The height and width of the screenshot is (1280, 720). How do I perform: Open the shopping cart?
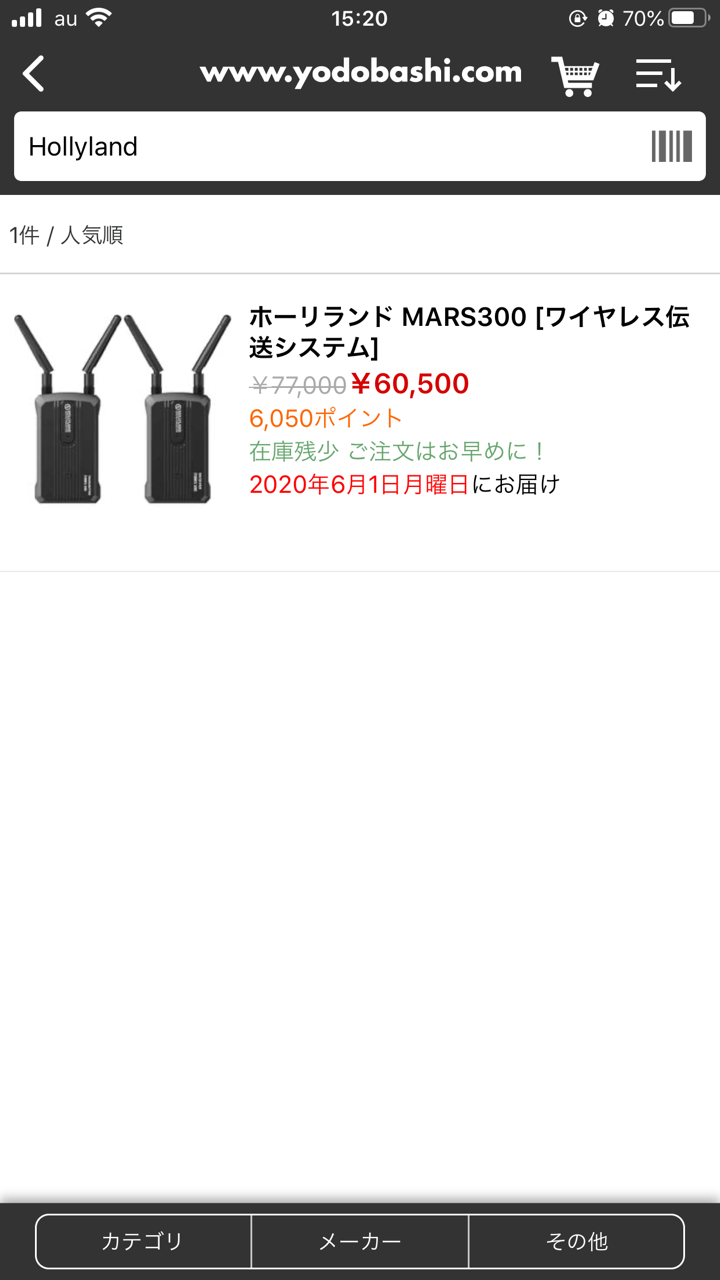575,75
